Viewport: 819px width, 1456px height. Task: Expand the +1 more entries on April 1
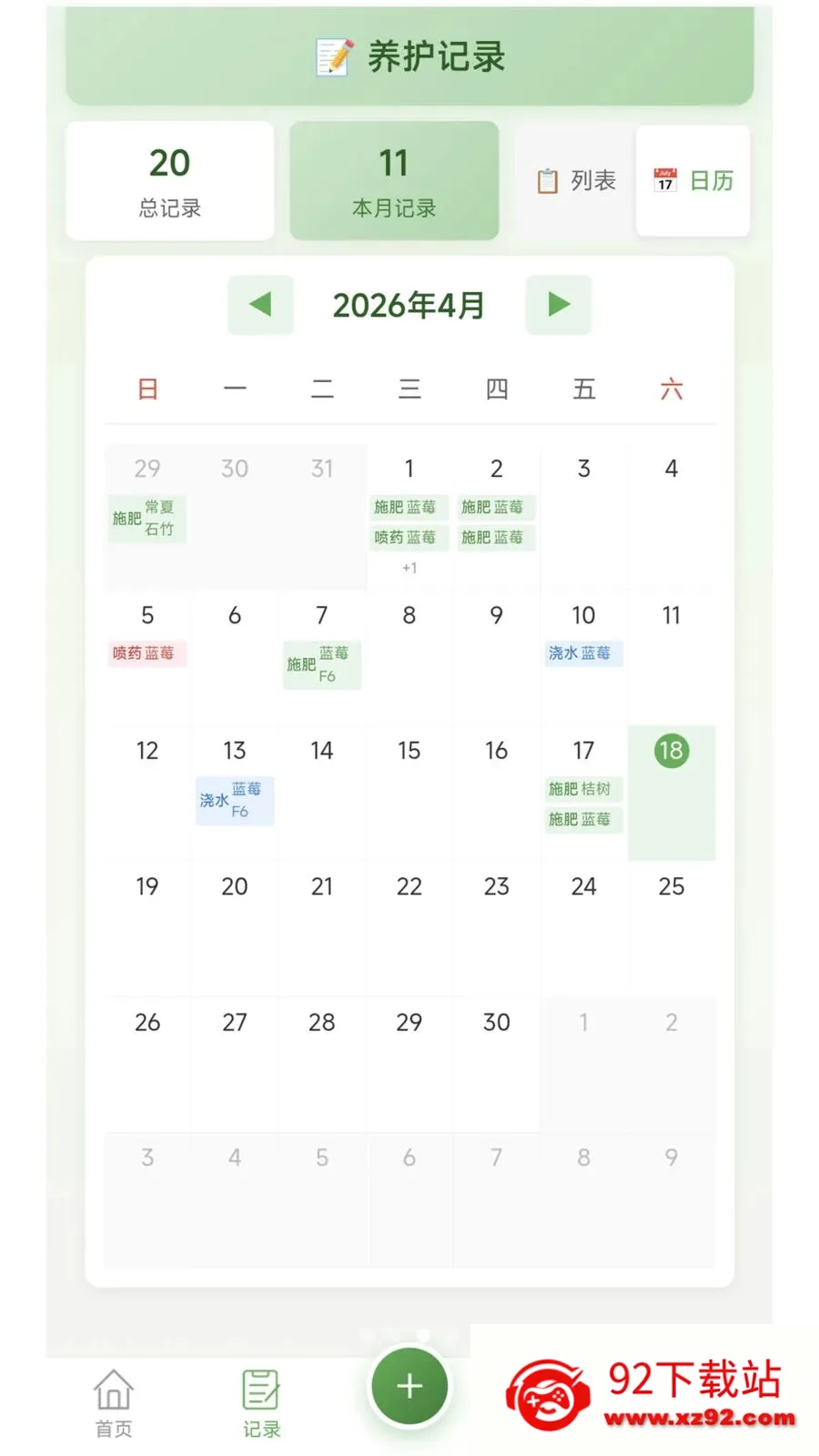409,568
